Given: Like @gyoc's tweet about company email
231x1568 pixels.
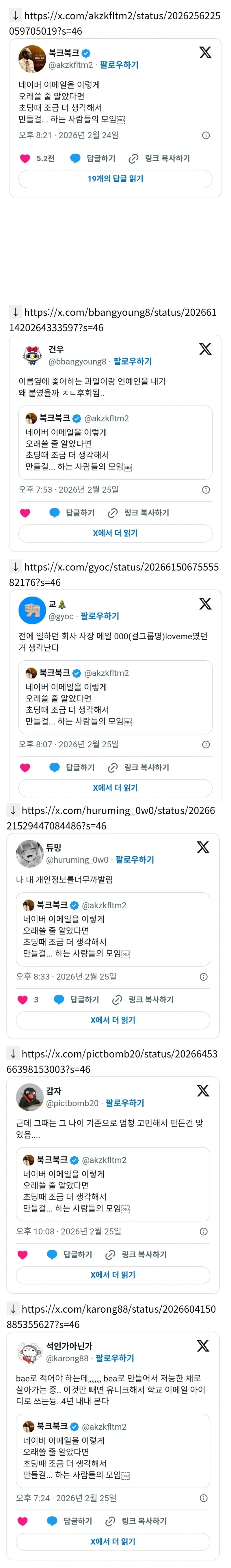Looking at the screenshot, I should point(25,768).
